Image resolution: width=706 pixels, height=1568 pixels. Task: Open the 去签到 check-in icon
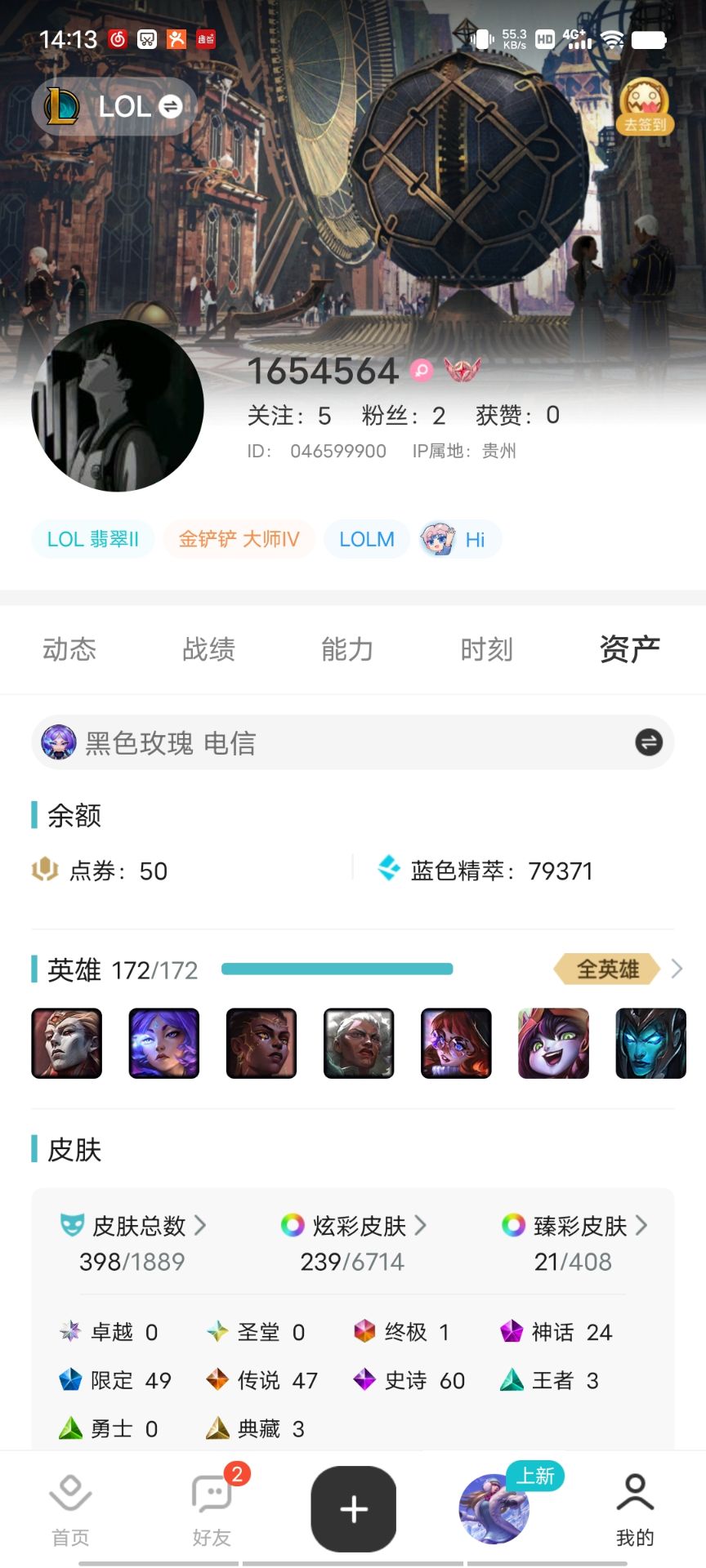tap(645, 106)
